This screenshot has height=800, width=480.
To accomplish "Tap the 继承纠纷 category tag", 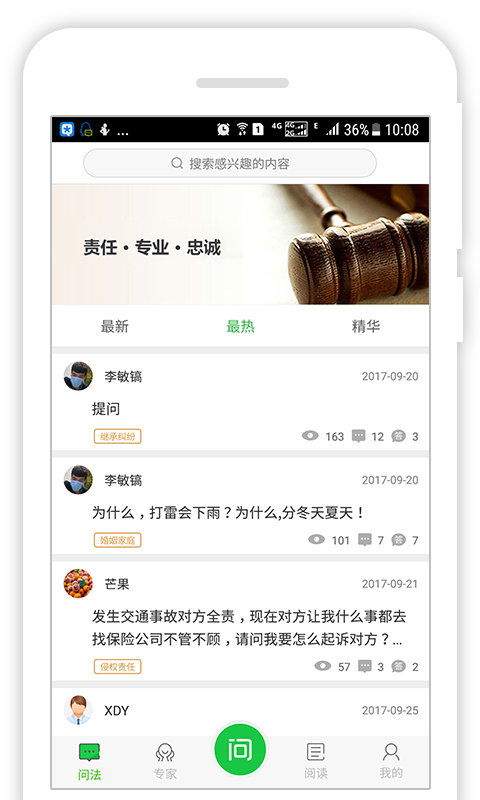I will point(117,436).
